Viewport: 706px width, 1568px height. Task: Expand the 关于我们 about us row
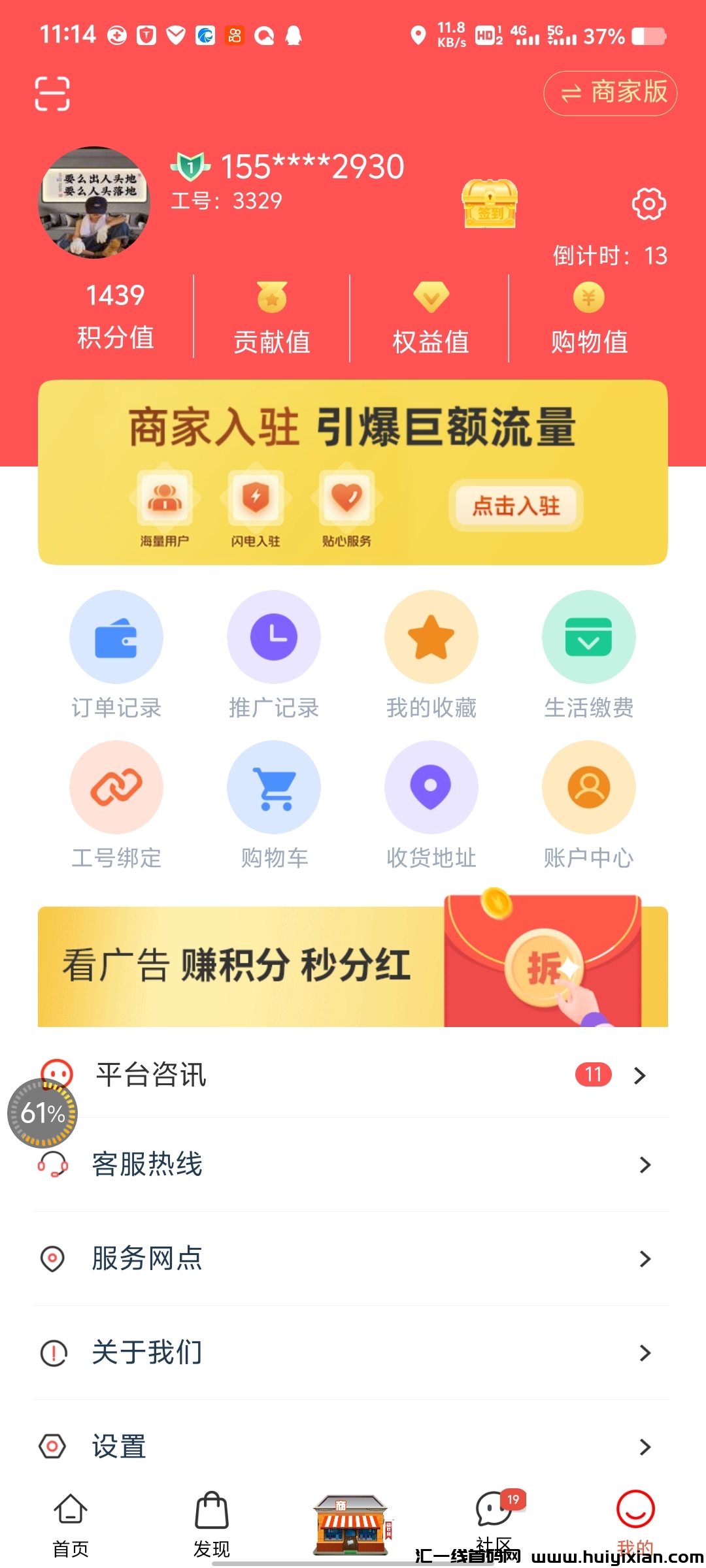(353, 1351)
